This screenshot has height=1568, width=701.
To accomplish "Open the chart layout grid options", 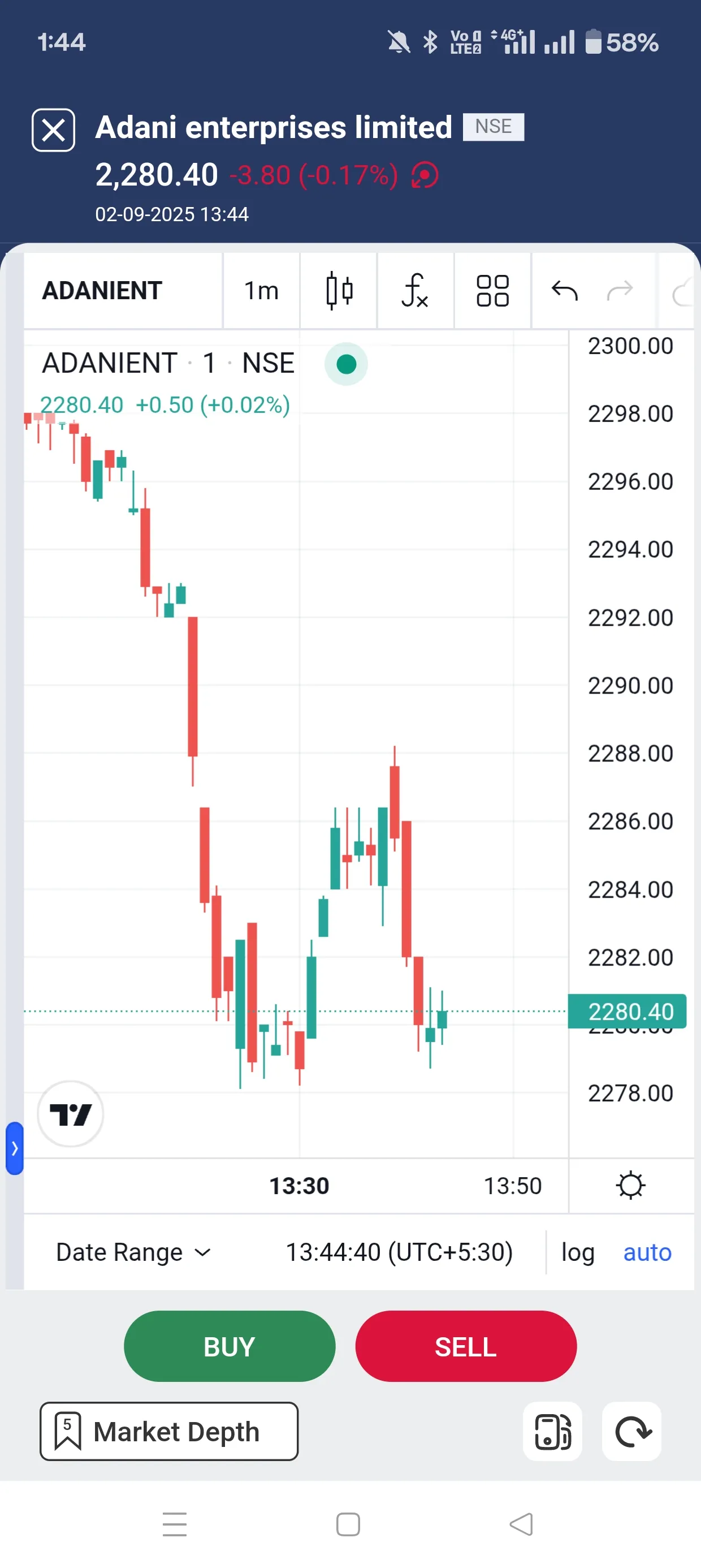I will pyautogui.click(x=492, y=291).
